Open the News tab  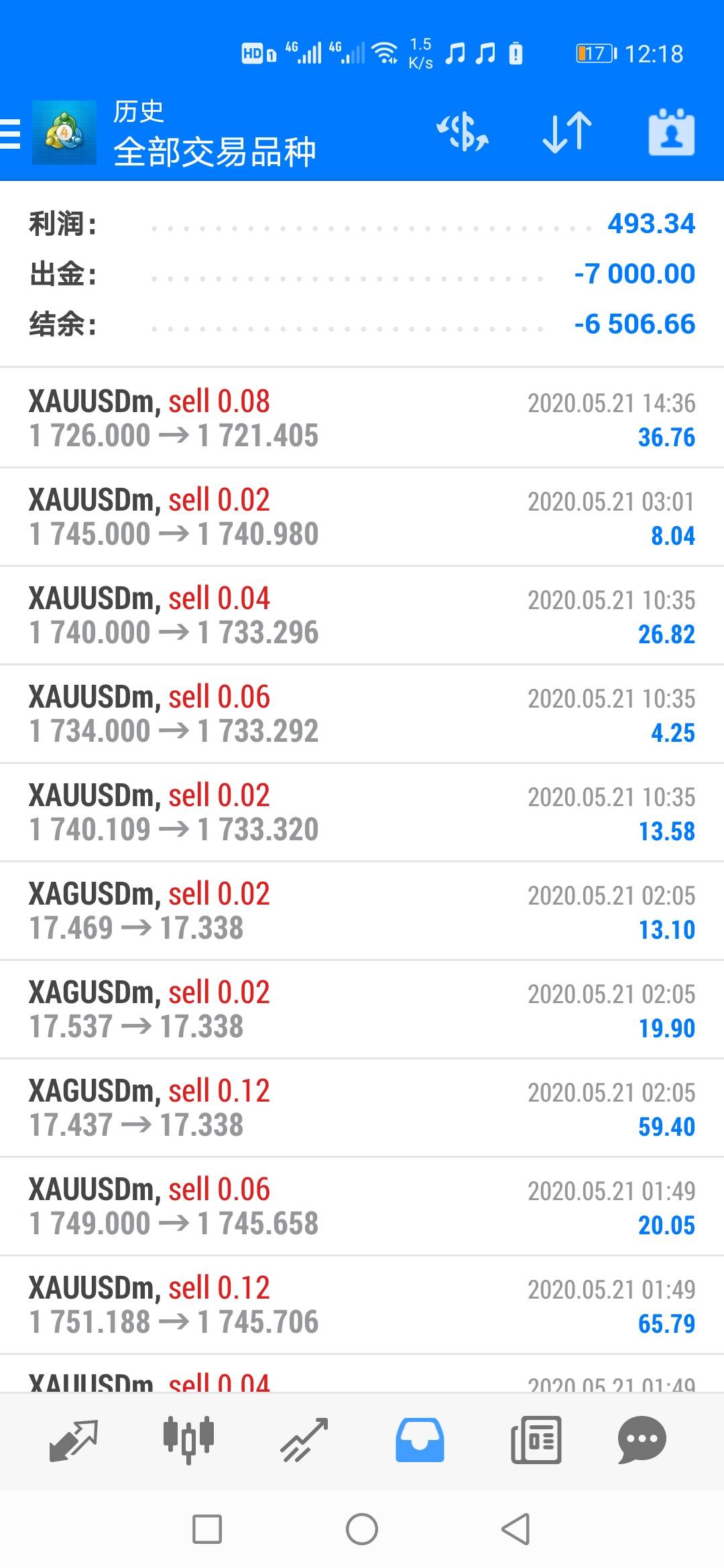pyautogui.click(x=536, y=1439)
